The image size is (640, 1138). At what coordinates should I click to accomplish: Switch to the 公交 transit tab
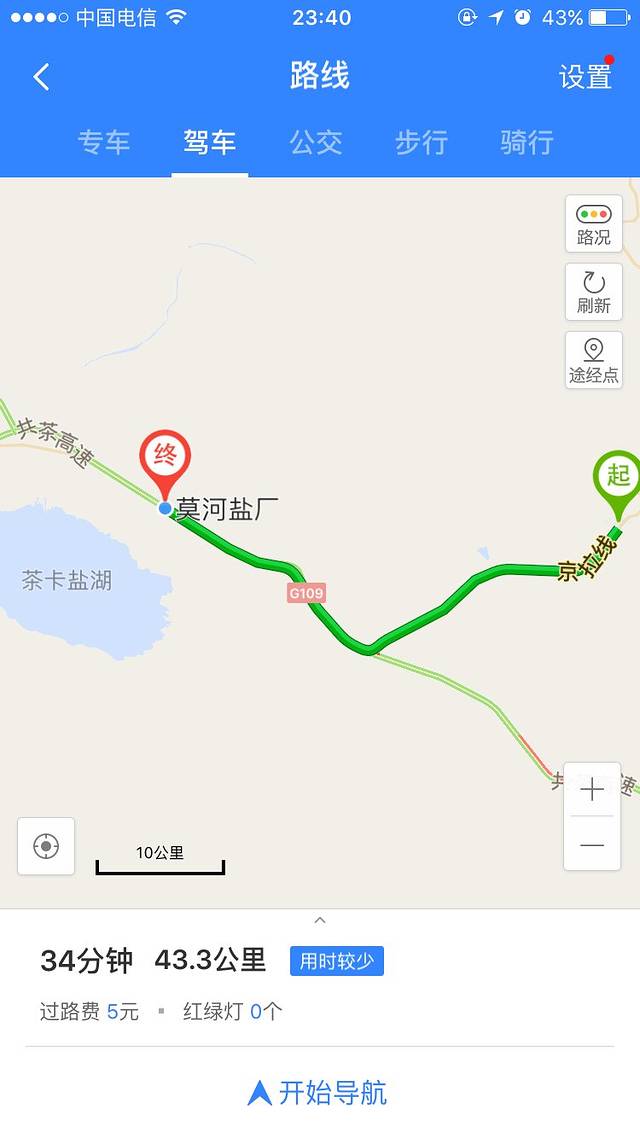pyautogui.click(x=316, y=143)
